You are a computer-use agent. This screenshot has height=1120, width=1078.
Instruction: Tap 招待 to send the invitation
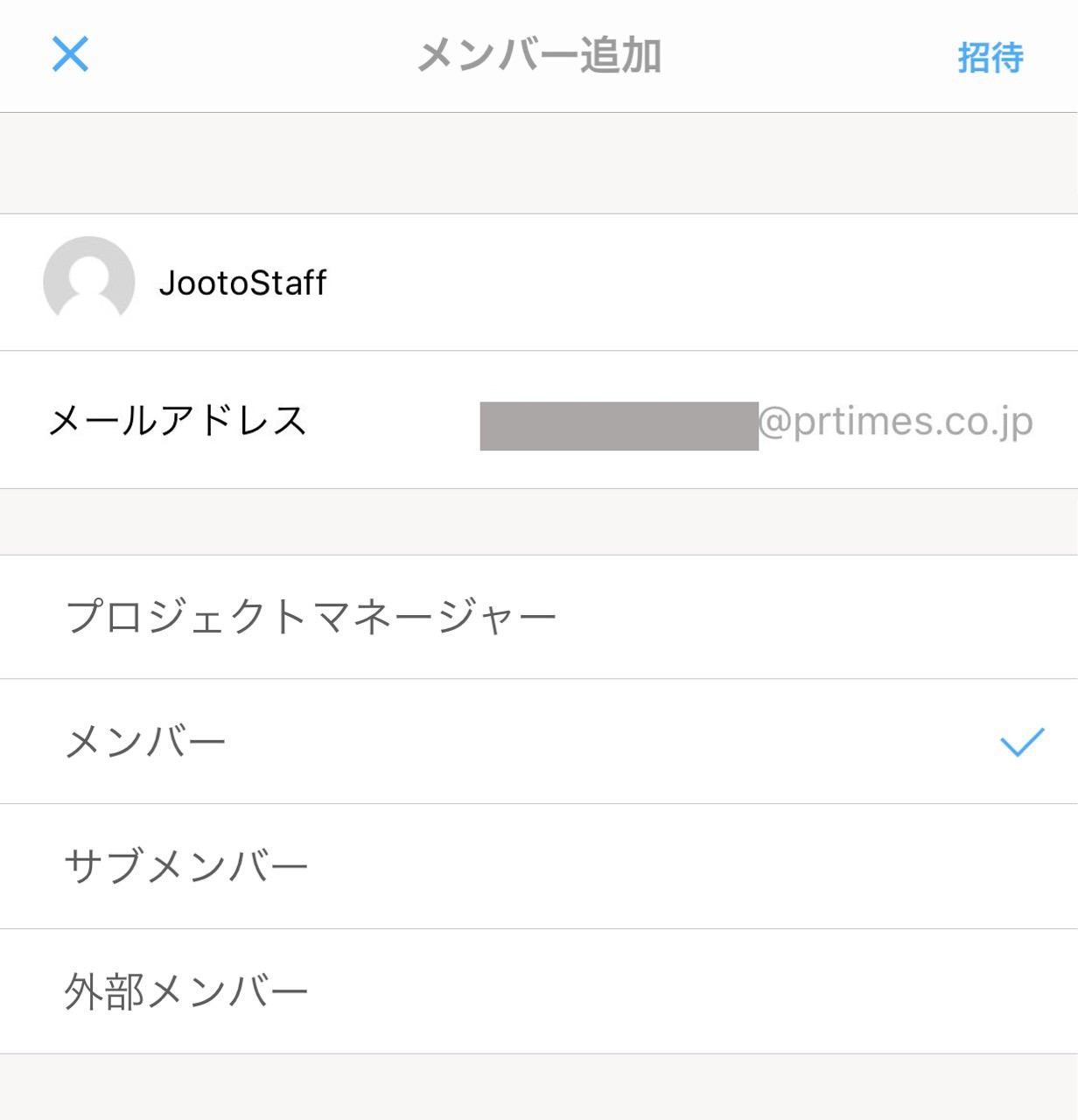(990, 55)
